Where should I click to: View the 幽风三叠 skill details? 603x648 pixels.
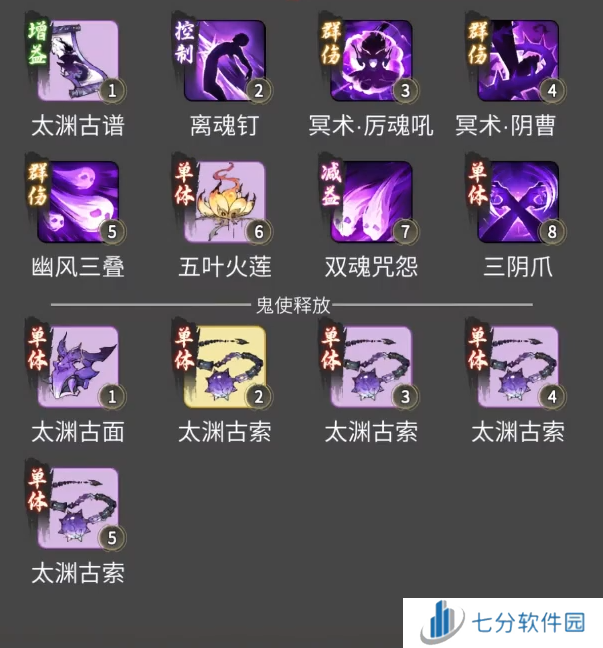point(78,202)
